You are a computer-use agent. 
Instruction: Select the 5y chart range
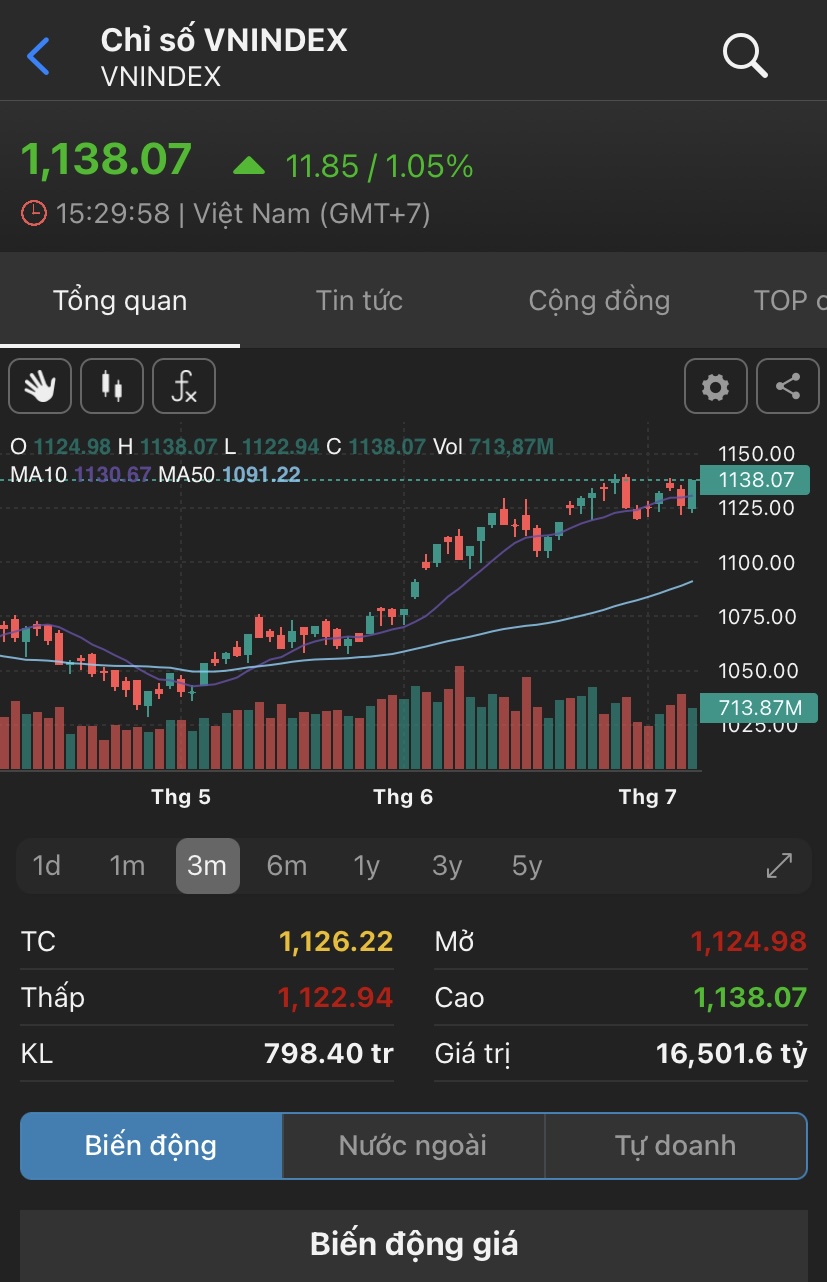[527, 865]
